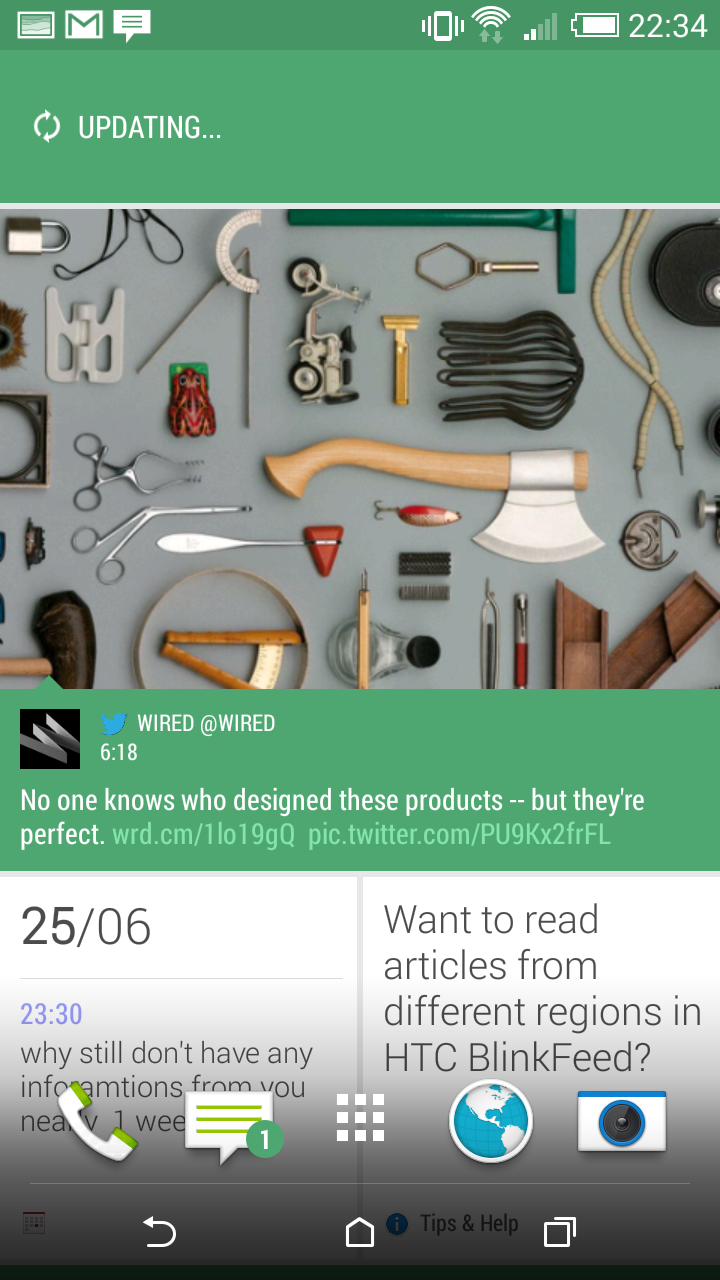The width and height of the screenshot is (720, 1280).
Task: Open Messages with one unread
Action: pos(234,1125)
